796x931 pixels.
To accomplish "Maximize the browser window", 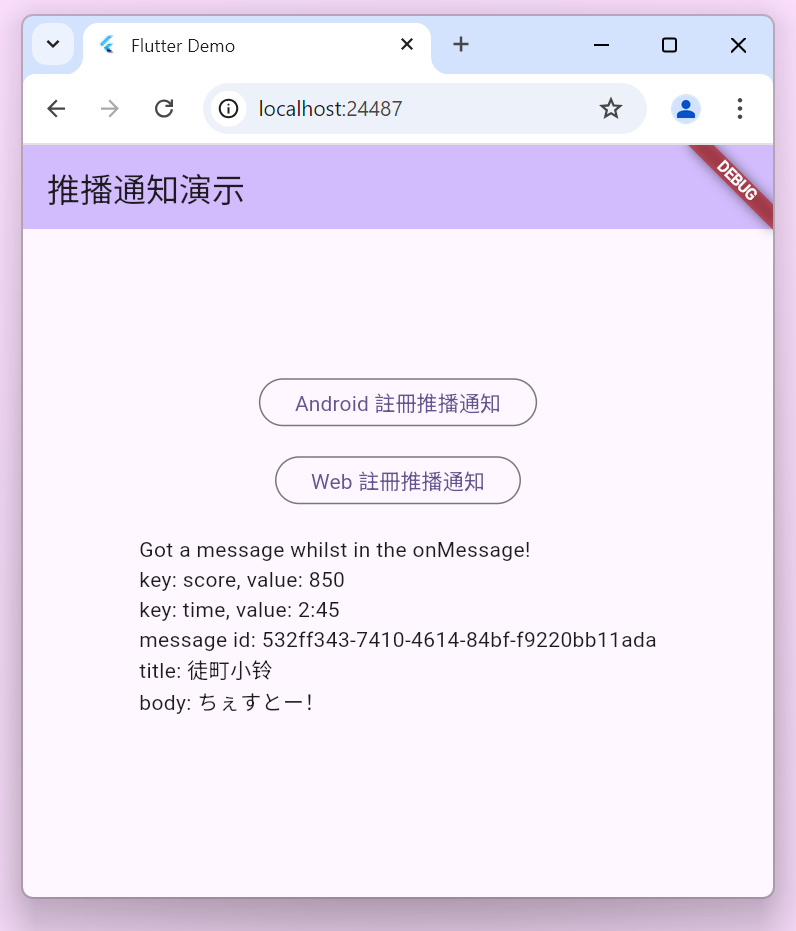I will point(669,45).
